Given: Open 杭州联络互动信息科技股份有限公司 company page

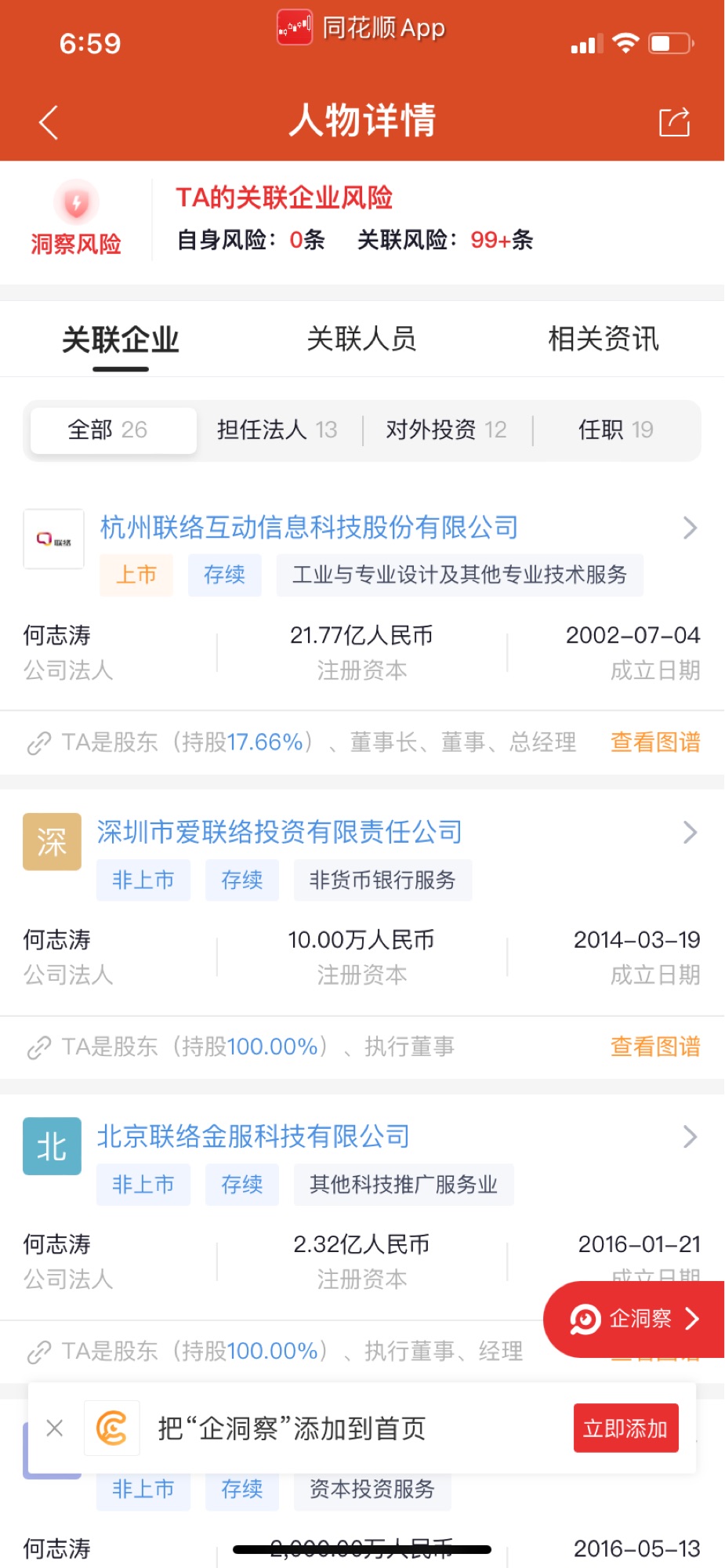Looking at the screenshot, I should [309, 528].
